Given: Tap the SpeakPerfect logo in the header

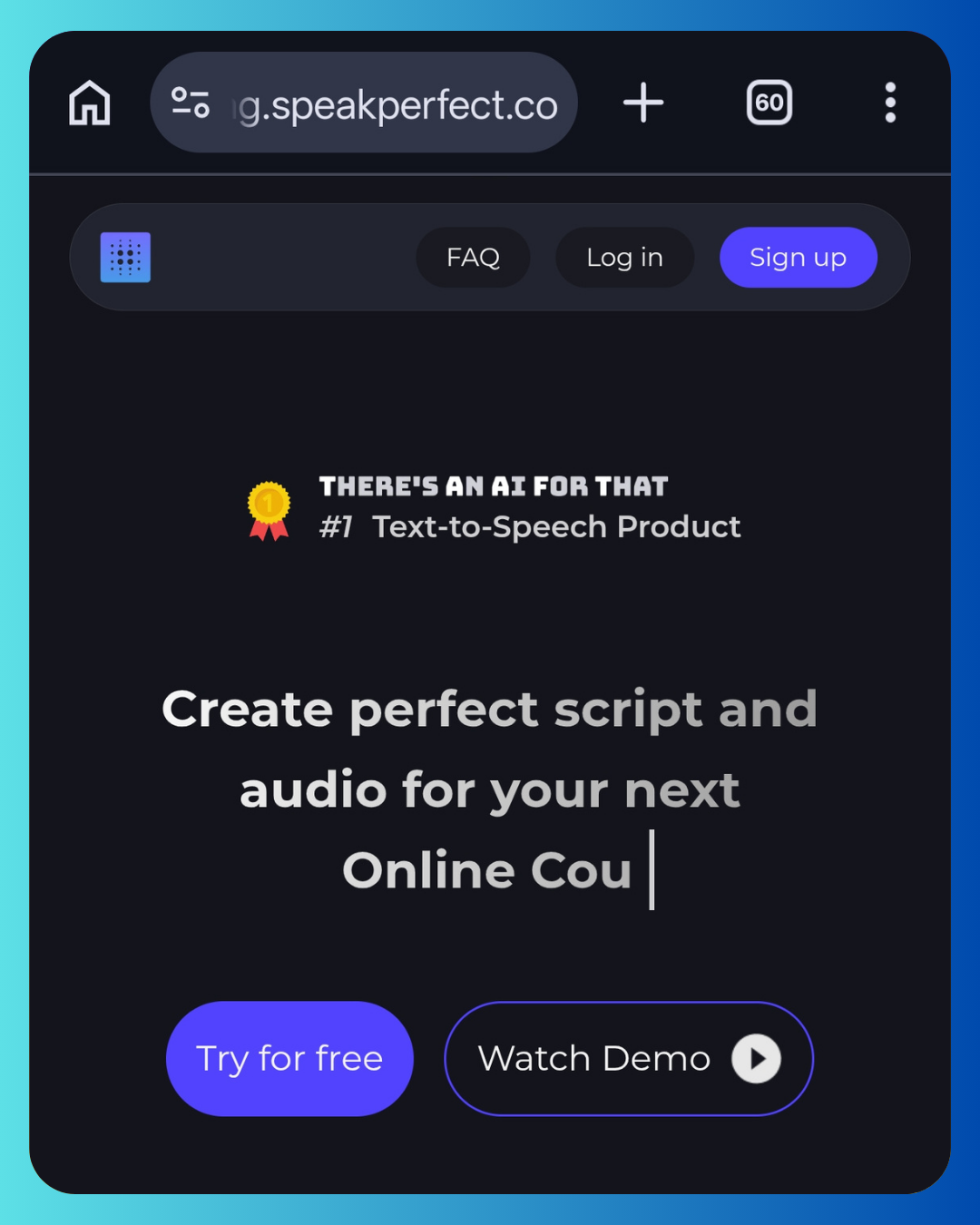Looking at the screenshot, I should pyautogui.click(x=125, y=258).
